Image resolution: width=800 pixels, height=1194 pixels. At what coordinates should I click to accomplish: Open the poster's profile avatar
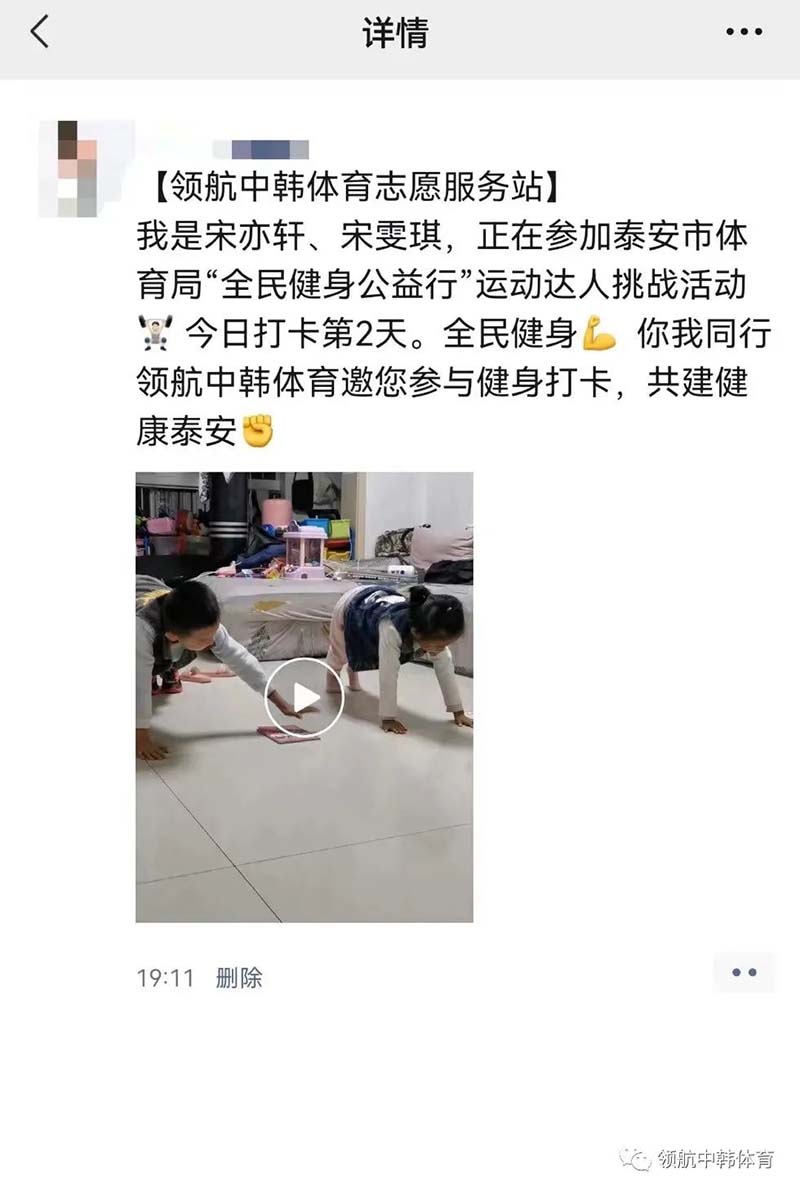[x=77, y=168]
